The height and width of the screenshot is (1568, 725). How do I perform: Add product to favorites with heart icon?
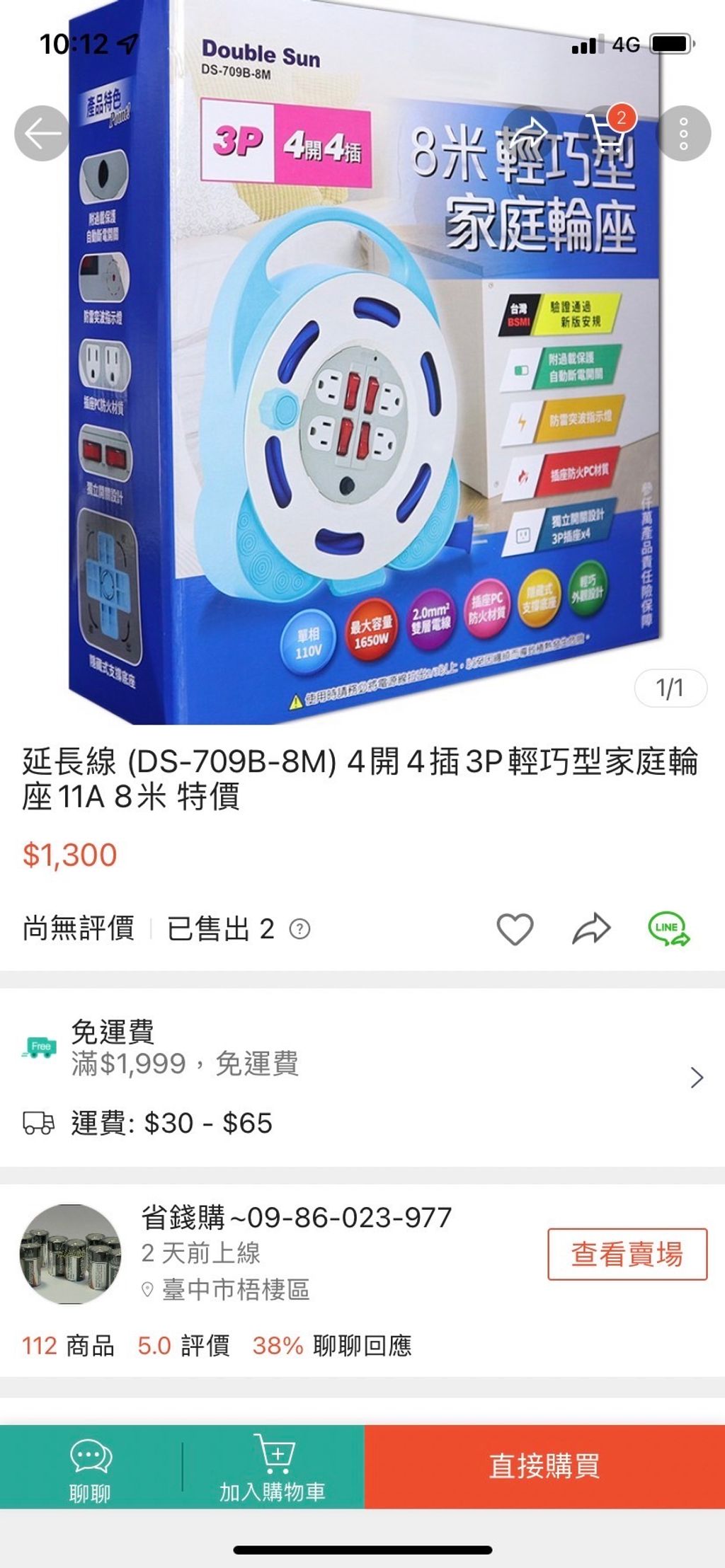[x=515, y=929]
